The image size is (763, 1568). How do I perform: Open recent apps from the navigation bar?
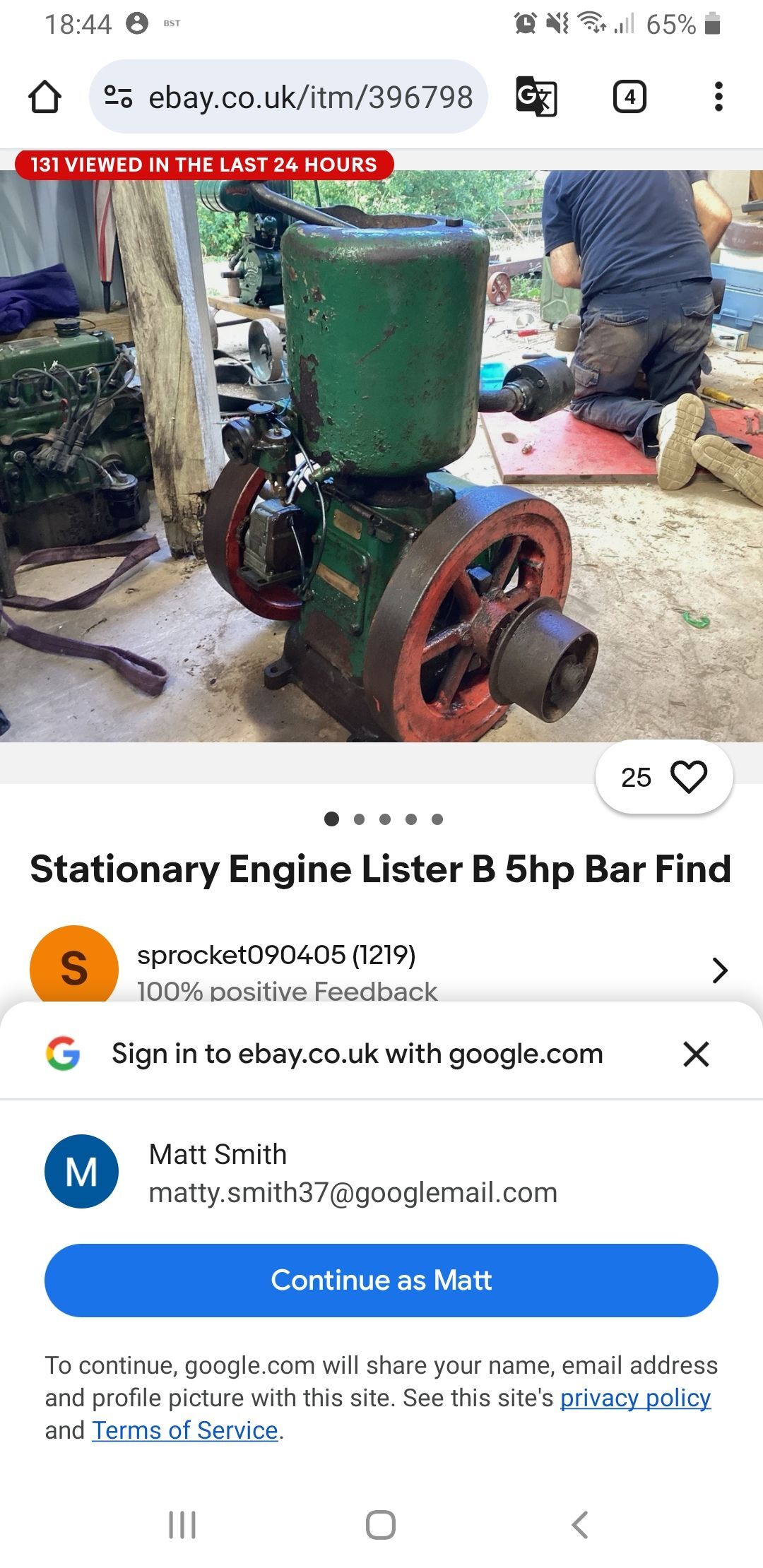click(x=182, y=1525)
